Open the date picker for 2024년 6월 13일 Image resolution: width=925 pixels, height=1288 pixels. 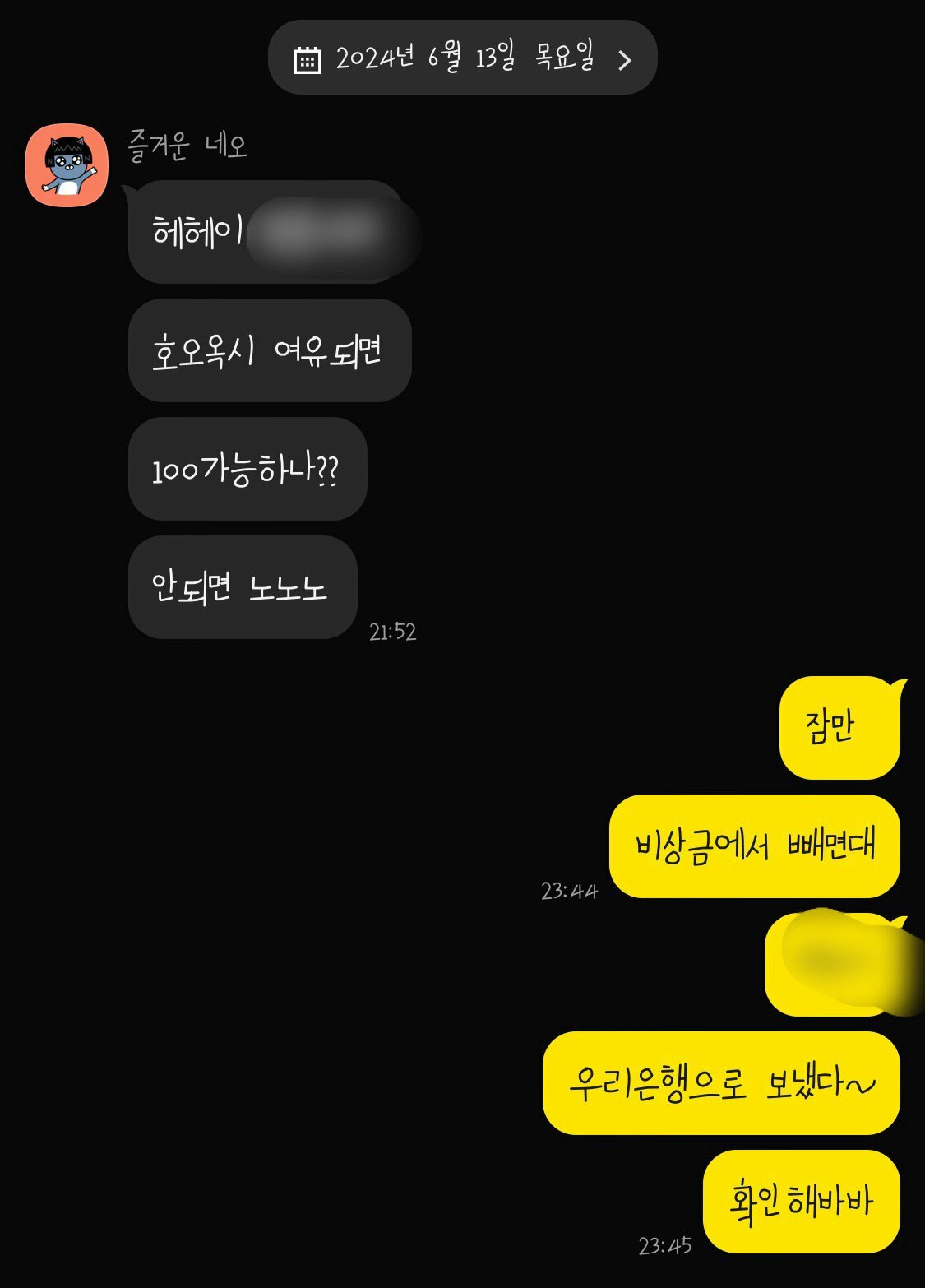[x=462, y=58]
